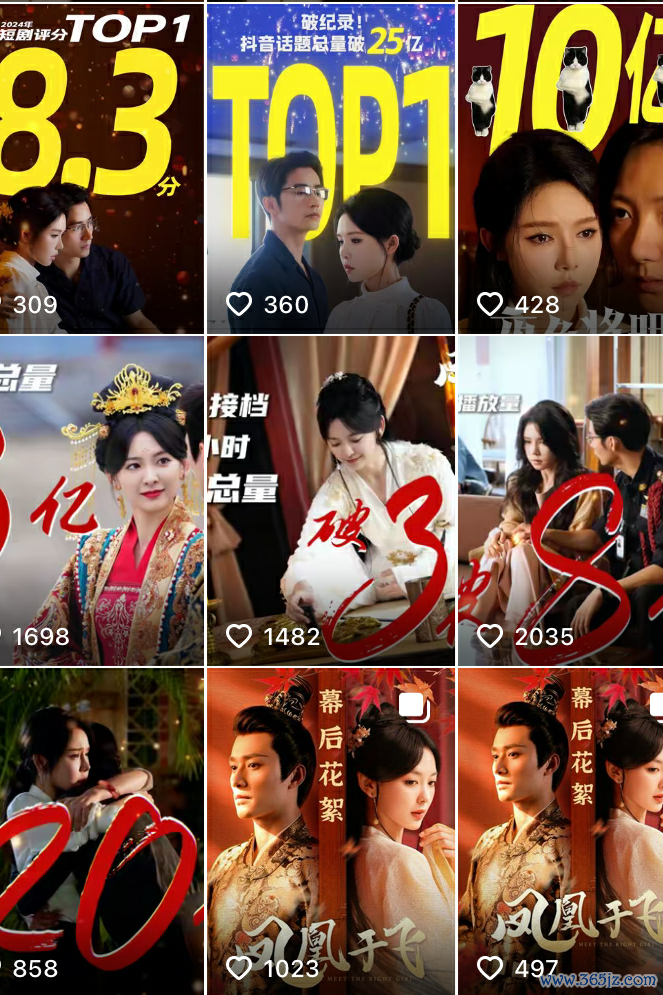Open the video showing 858 likes
The width and height of the screenshot is (663, 995).
point(100,830)
